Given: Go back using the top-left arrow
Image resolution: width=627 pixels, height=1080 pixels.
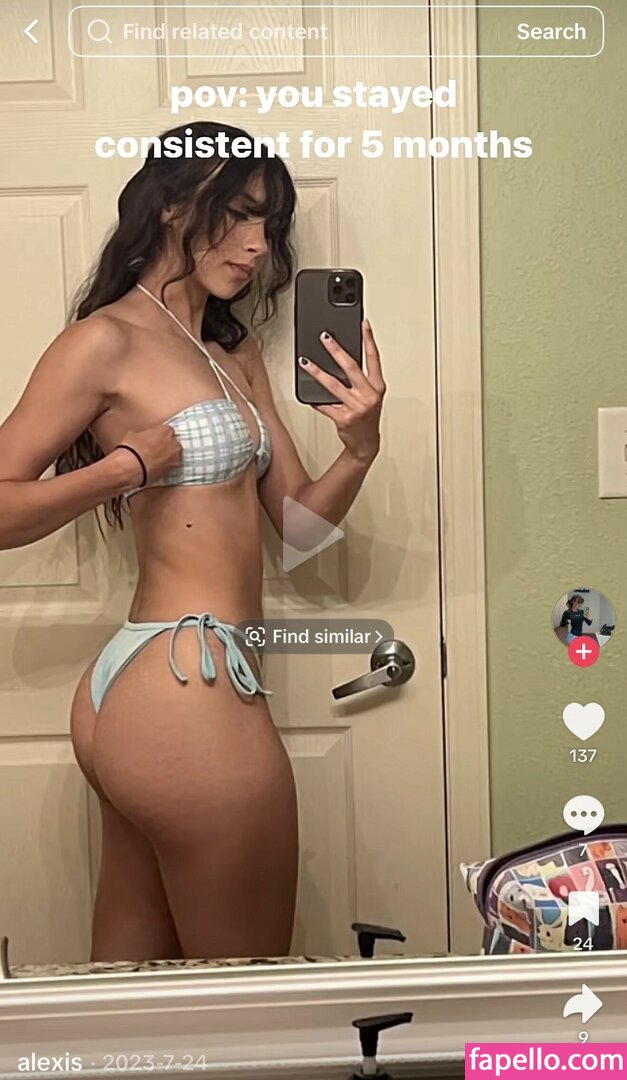Looking at the screenshot, I should point(32,32).
